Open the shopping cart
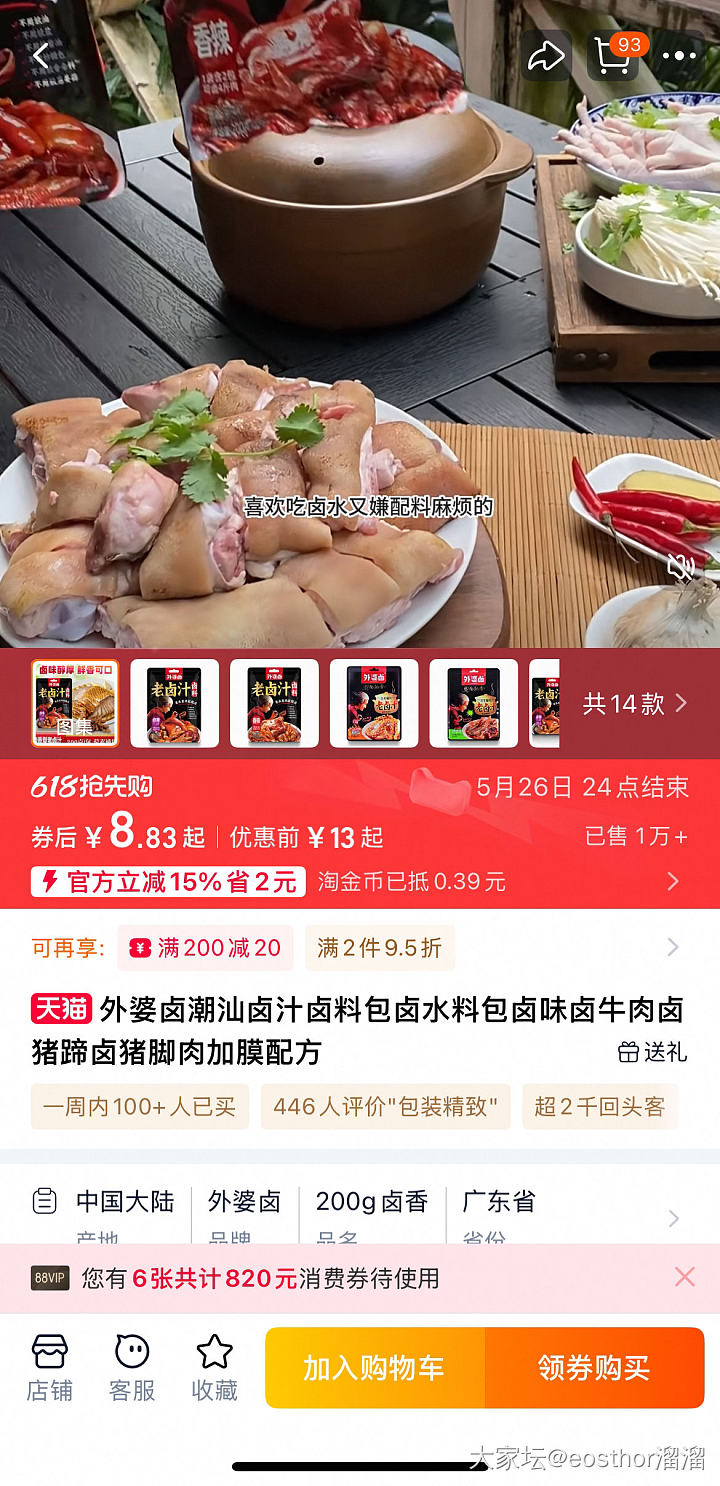Image resolution: width=720 pixels, height=1486 pixels. (x=612, y=56)
